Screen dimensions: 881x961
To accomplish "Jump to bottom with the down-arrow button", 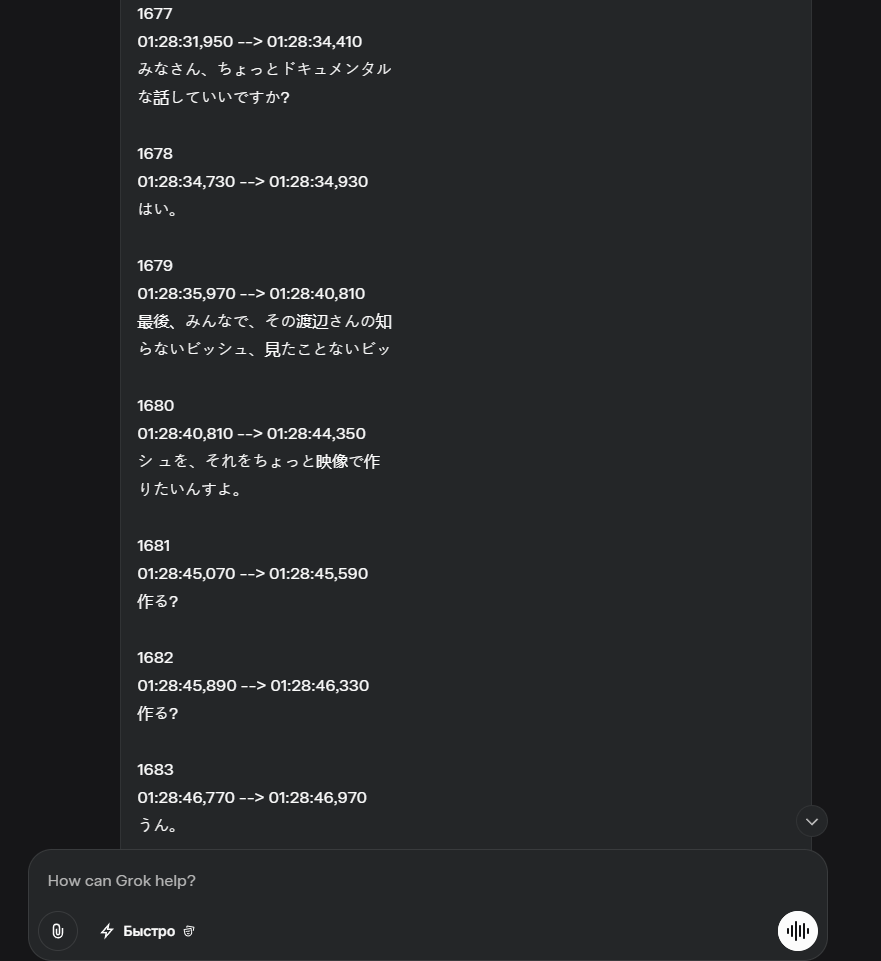I will 812,821.
